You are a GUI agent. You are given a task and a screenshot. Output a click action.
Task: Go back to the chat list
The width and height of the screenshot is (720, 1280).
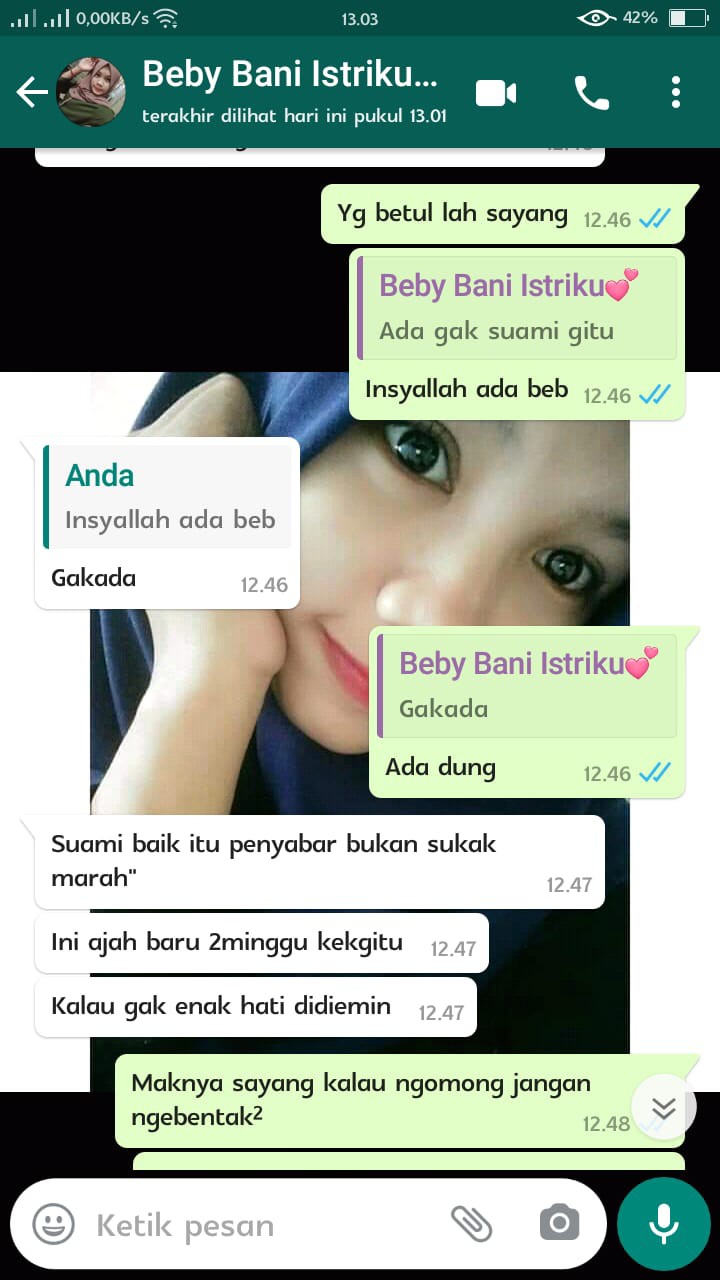point(32,93)
